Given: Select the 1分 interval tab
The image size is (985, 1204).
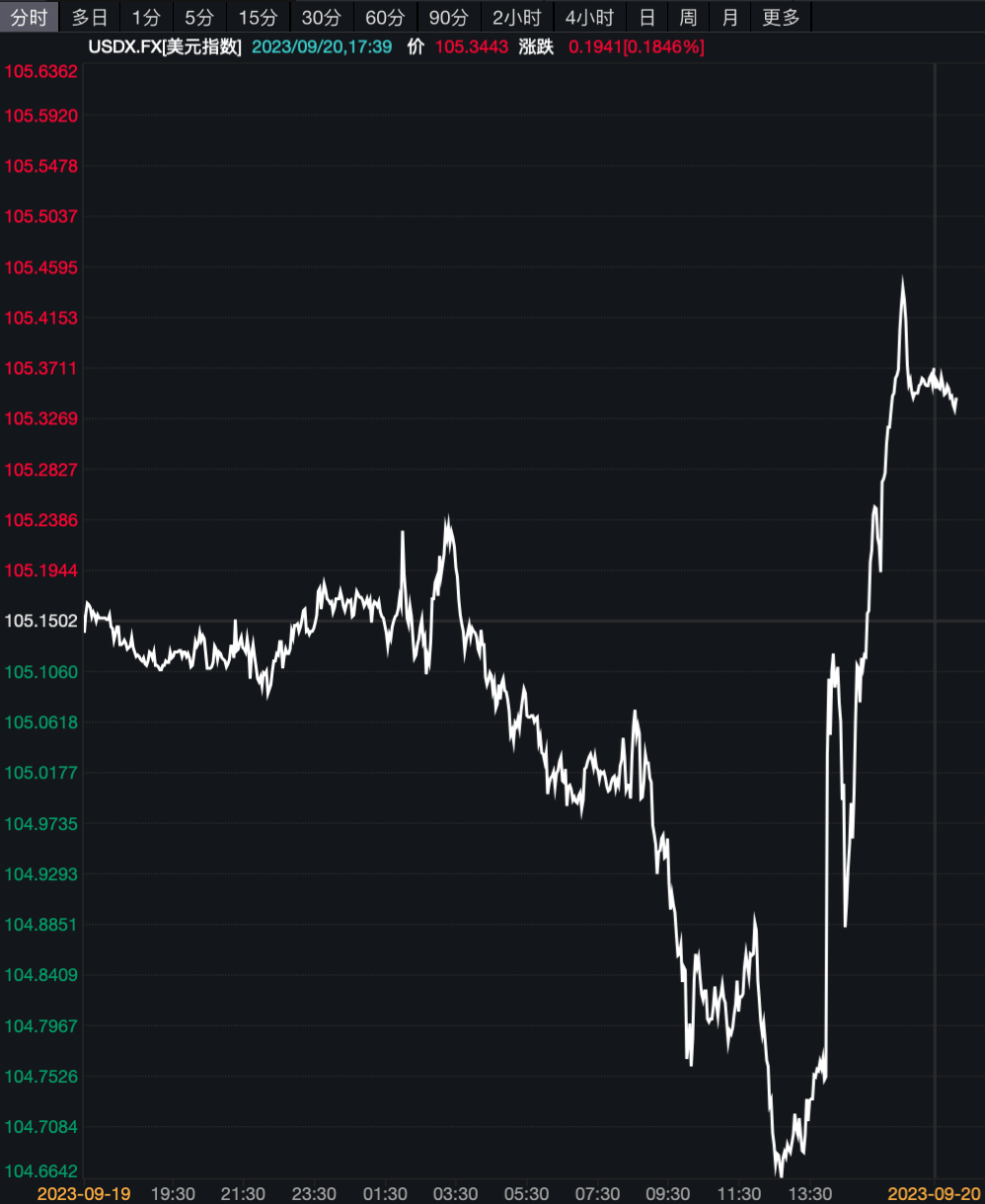Looking at the screenshot, I should point(146,17).
